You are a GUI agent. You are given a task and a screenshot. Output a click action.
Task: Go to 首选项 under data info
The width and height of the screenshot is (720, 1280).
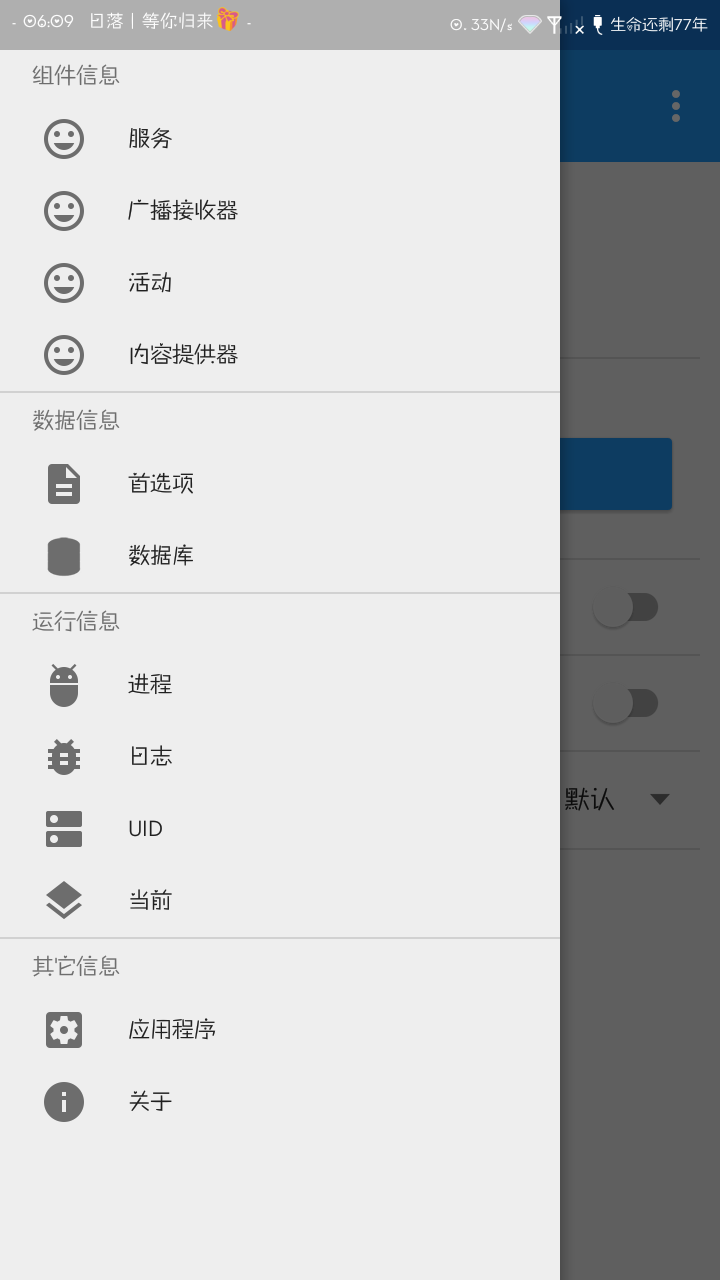[x=280, y=483]
